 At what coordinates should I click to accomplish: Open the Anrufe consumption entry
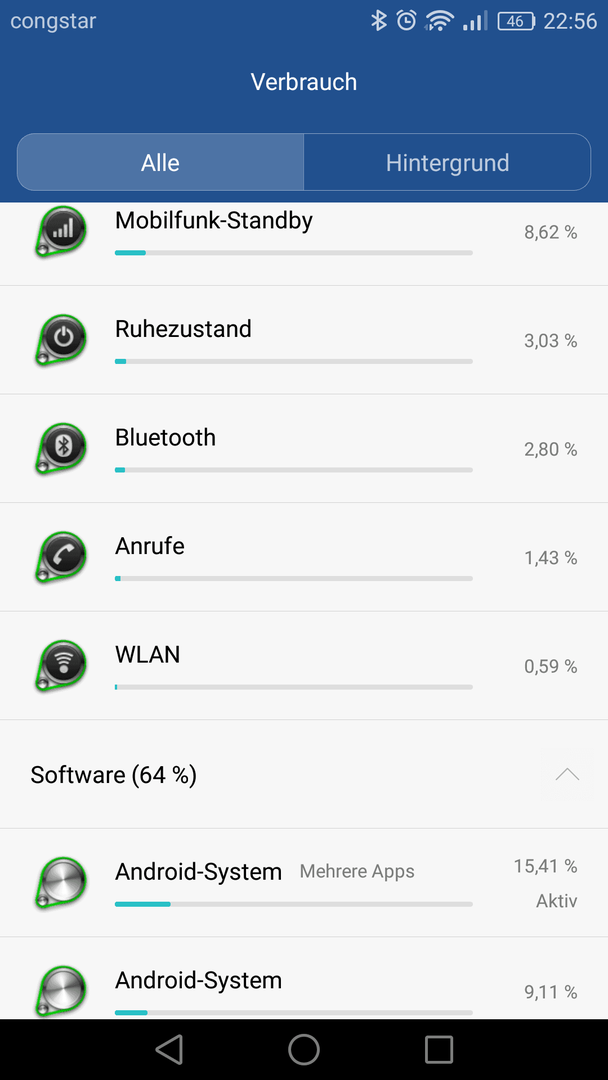[304, 557]
